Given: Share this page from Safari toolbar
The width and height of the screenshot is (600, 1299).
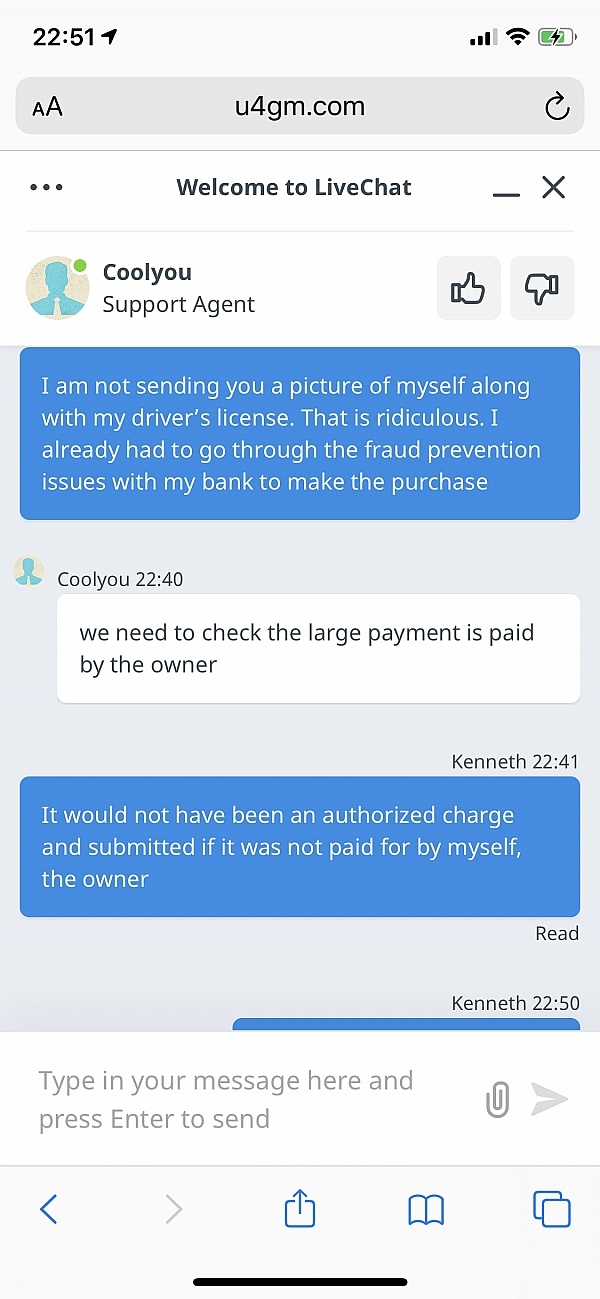Looking at the screenshot, I should [300, 1209].
